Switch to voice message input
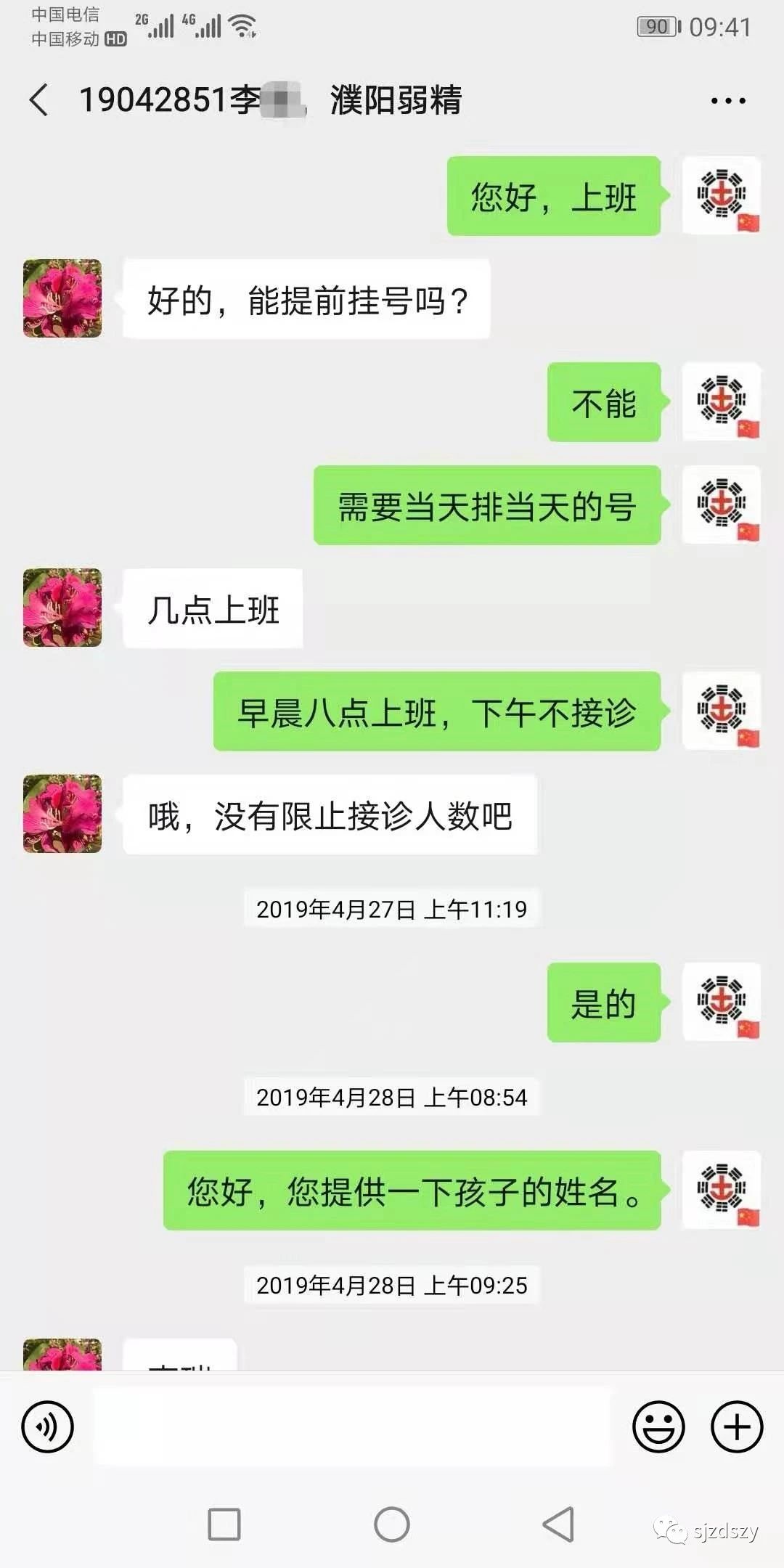The width and height of the screenshot is (784, 1568). coord(48,1426)
